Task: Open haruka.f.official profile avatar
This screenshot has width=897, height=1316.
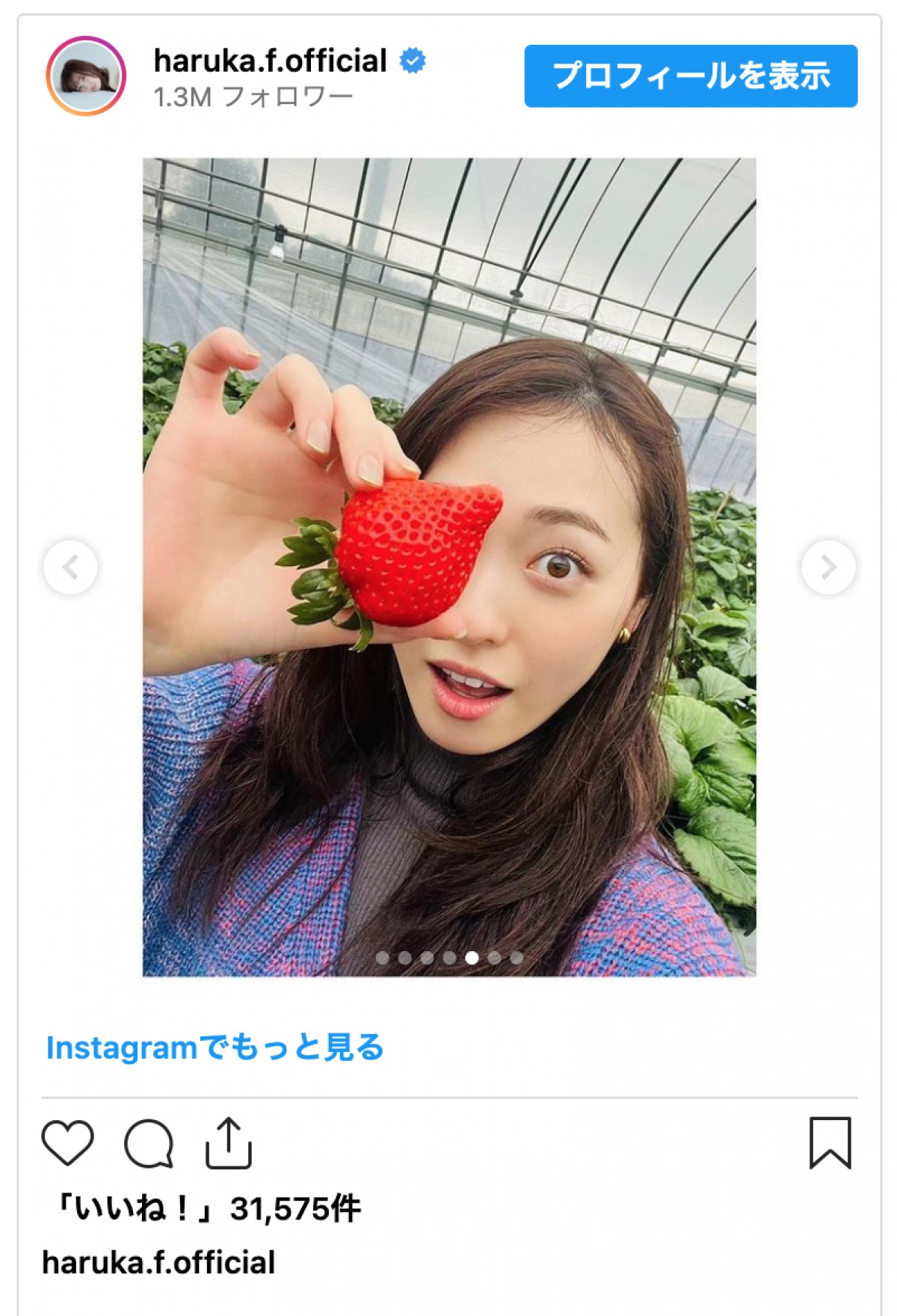Action: pos(86,76)
